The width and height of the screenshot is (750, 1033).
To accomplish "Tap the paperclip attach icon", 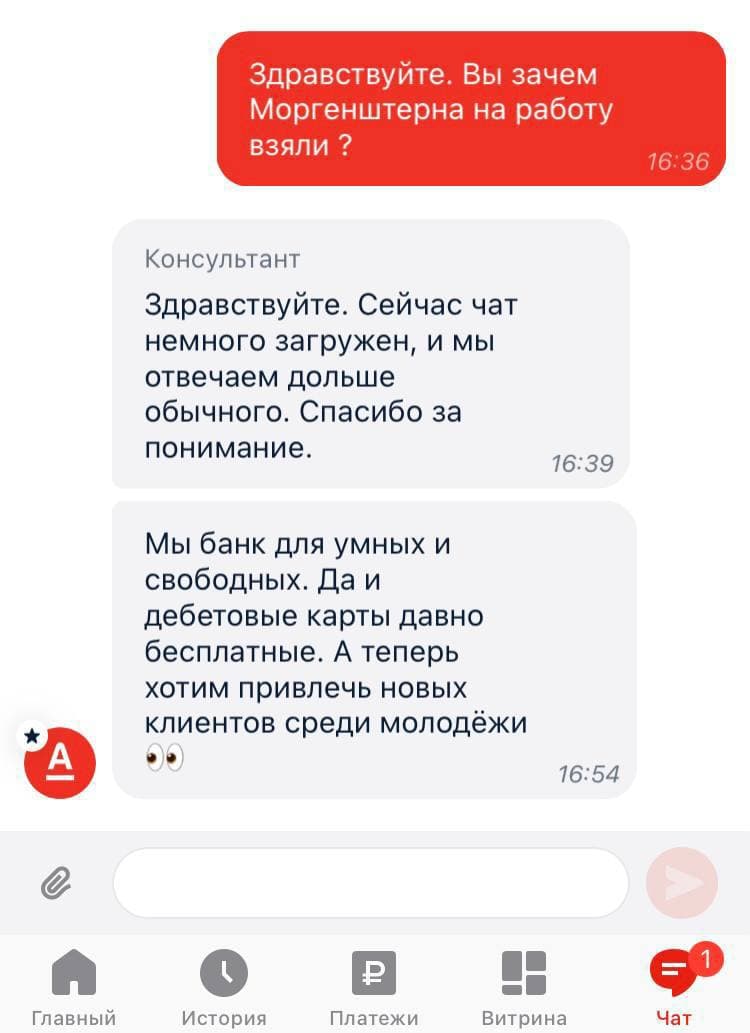I will (x=56, y=884).
